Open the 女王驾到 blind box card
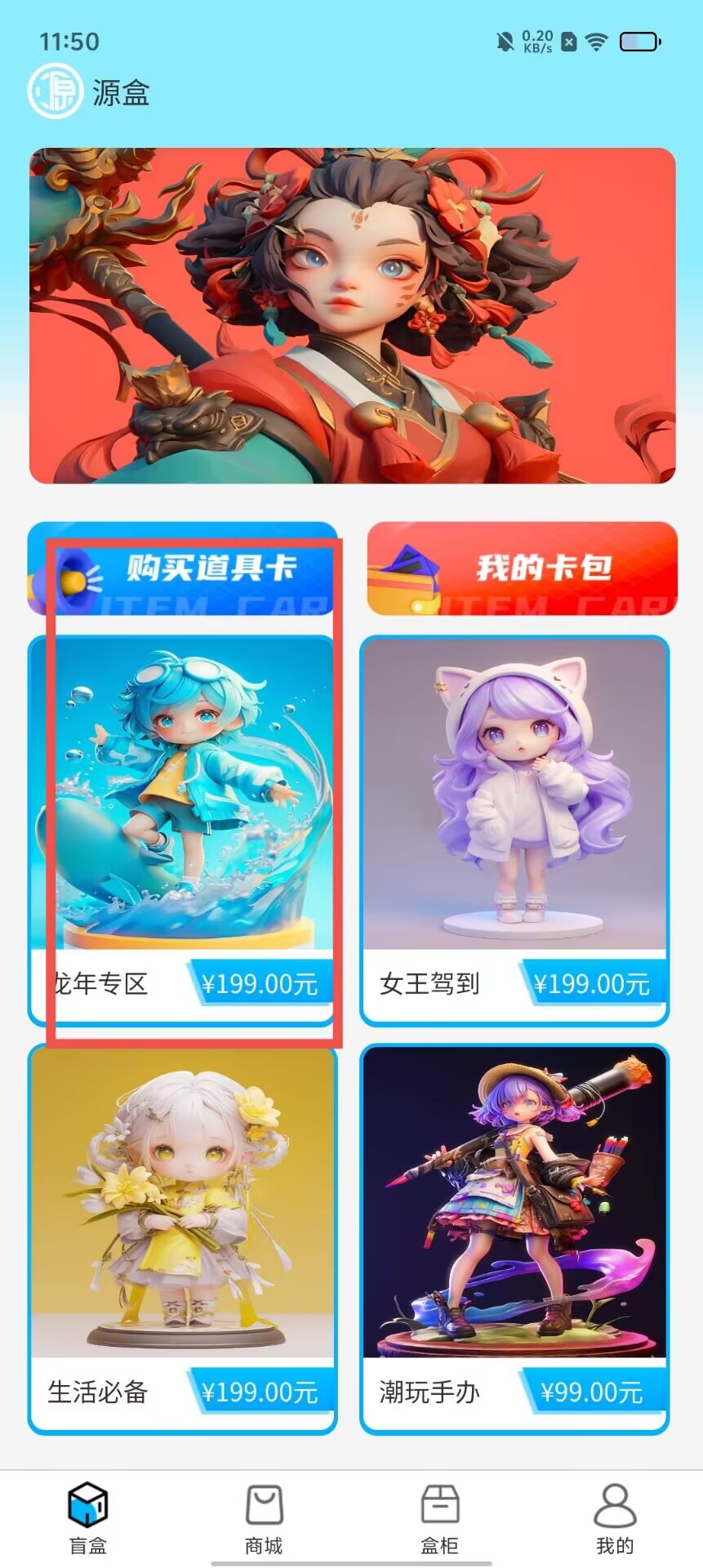Screen dimensions: 703x1568 [514, 830]
